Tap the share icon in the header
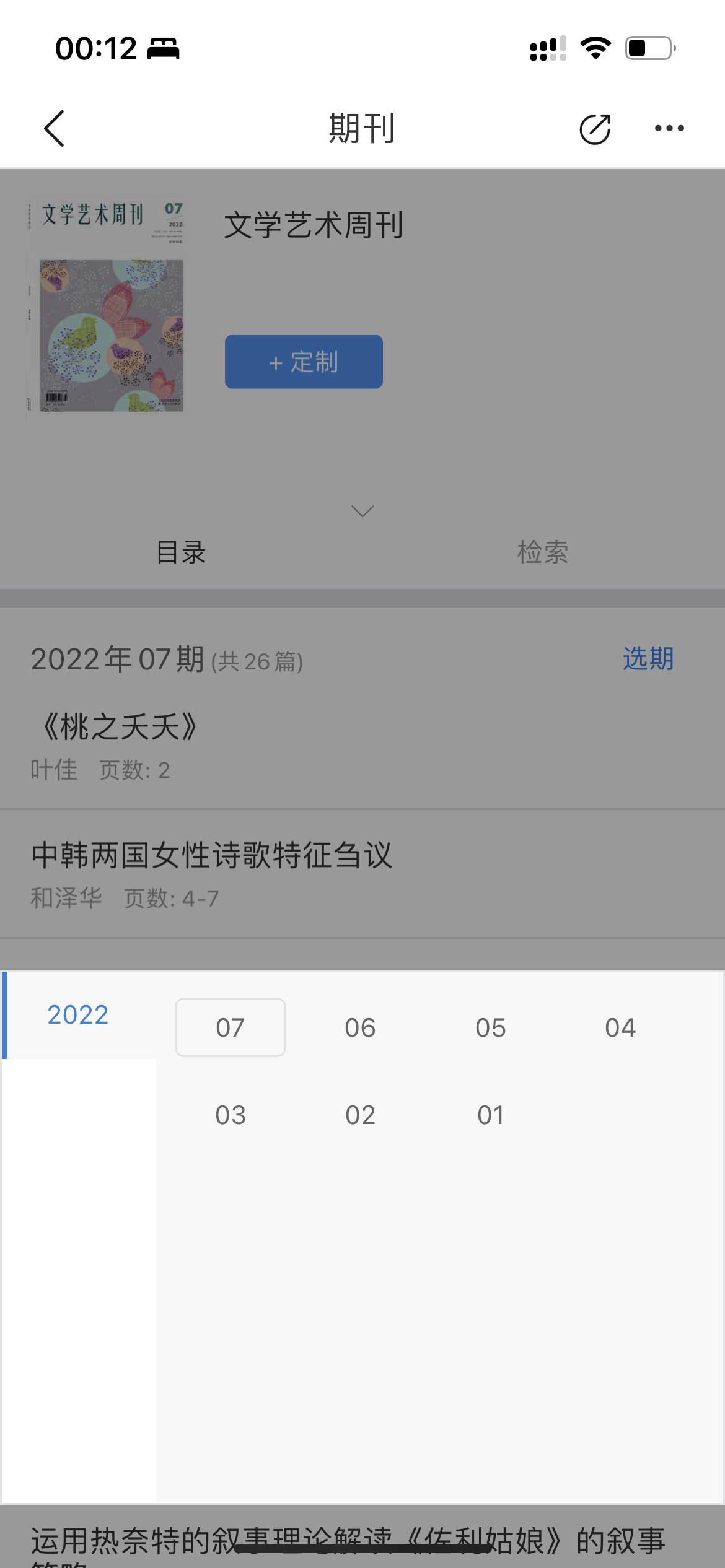The width and height of the screenshot is (725, 1568). point(595,129)
